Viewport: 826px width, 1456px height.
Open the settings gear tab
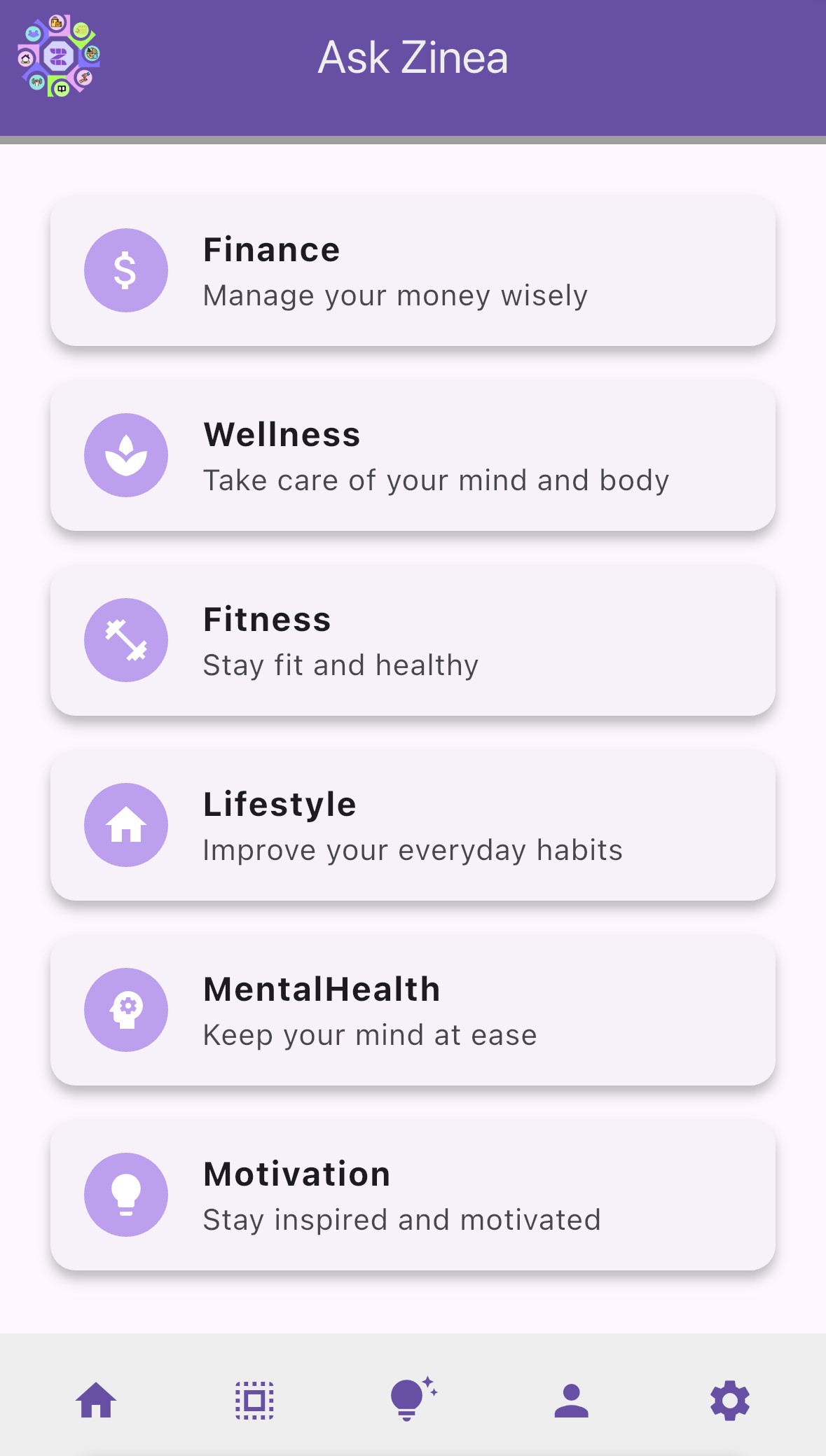pos(729,1401)
